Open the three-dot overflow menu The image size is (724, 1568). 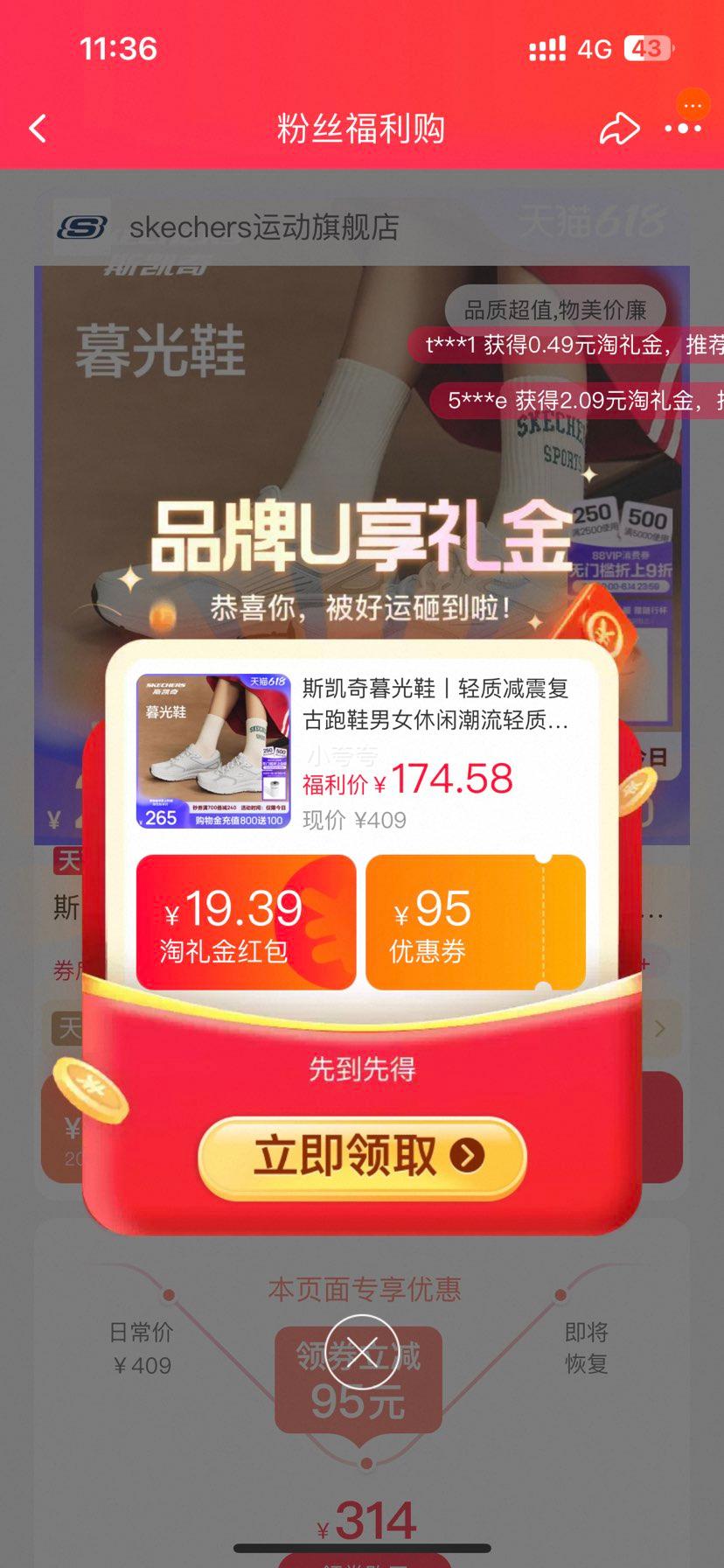tap(683, 129)
